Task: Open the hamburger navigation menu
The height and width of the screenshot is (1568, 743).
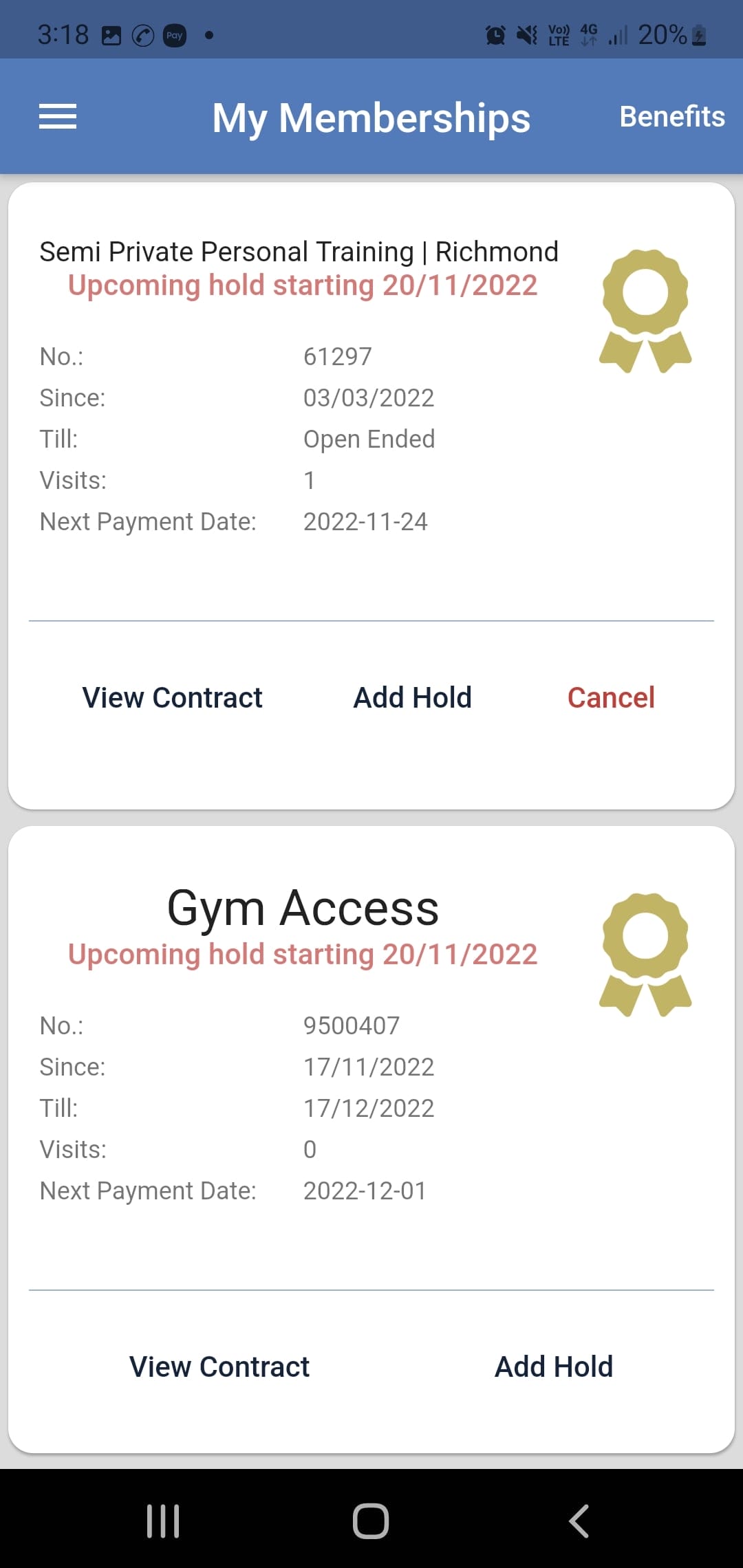Action: [x=58, y=116]
